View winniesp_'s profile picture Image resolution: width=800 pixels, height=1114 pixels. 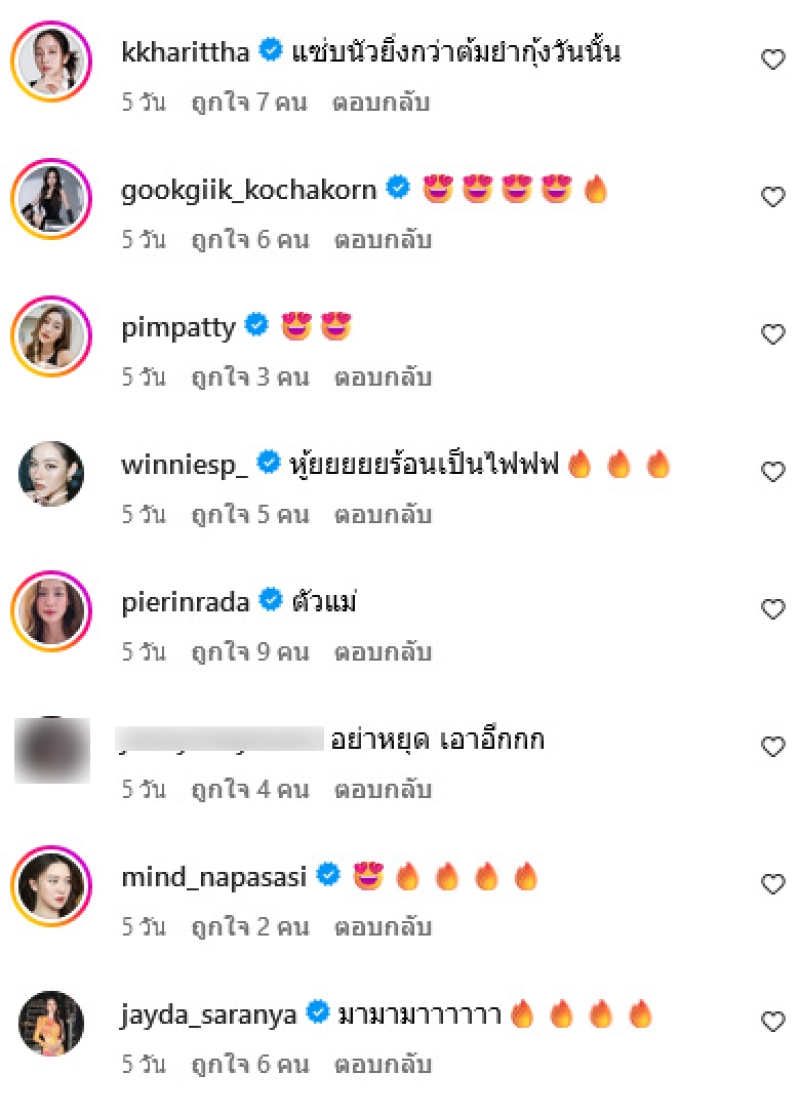click(51, 474)
